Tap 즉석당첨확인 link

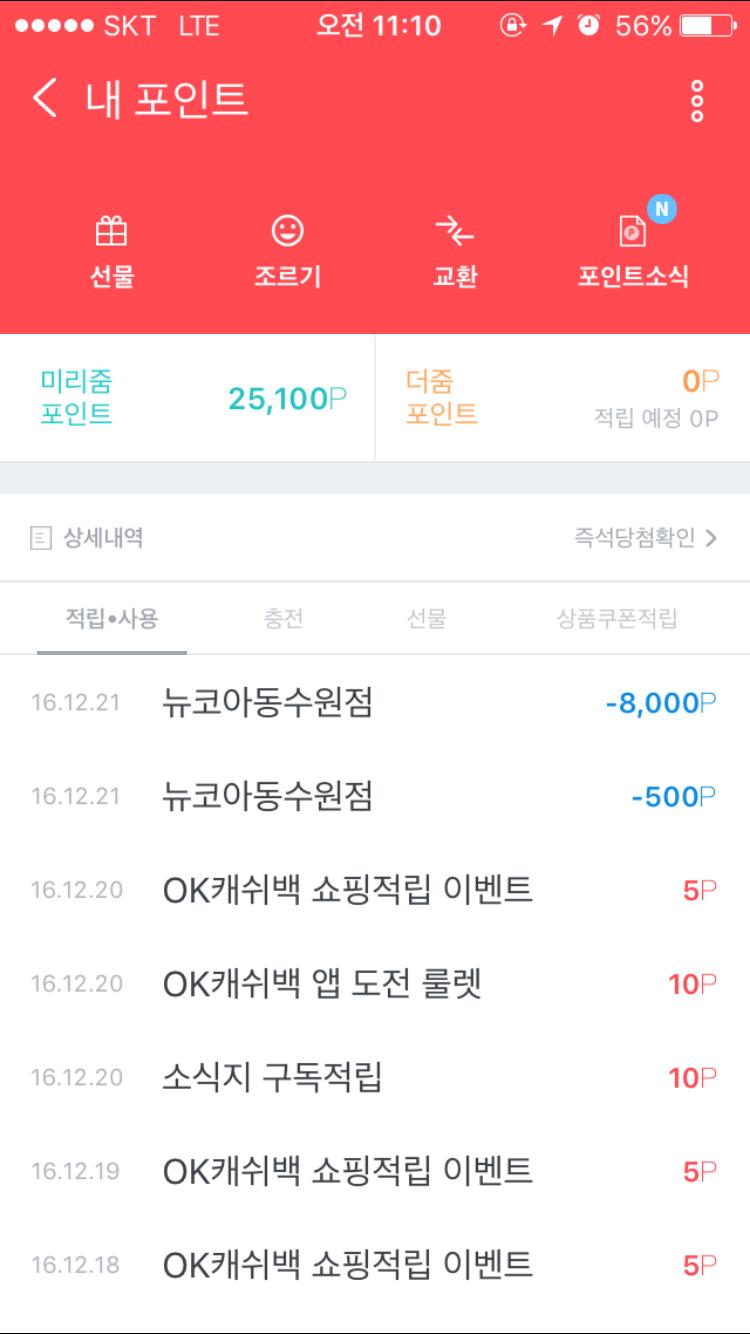(646, 538)
